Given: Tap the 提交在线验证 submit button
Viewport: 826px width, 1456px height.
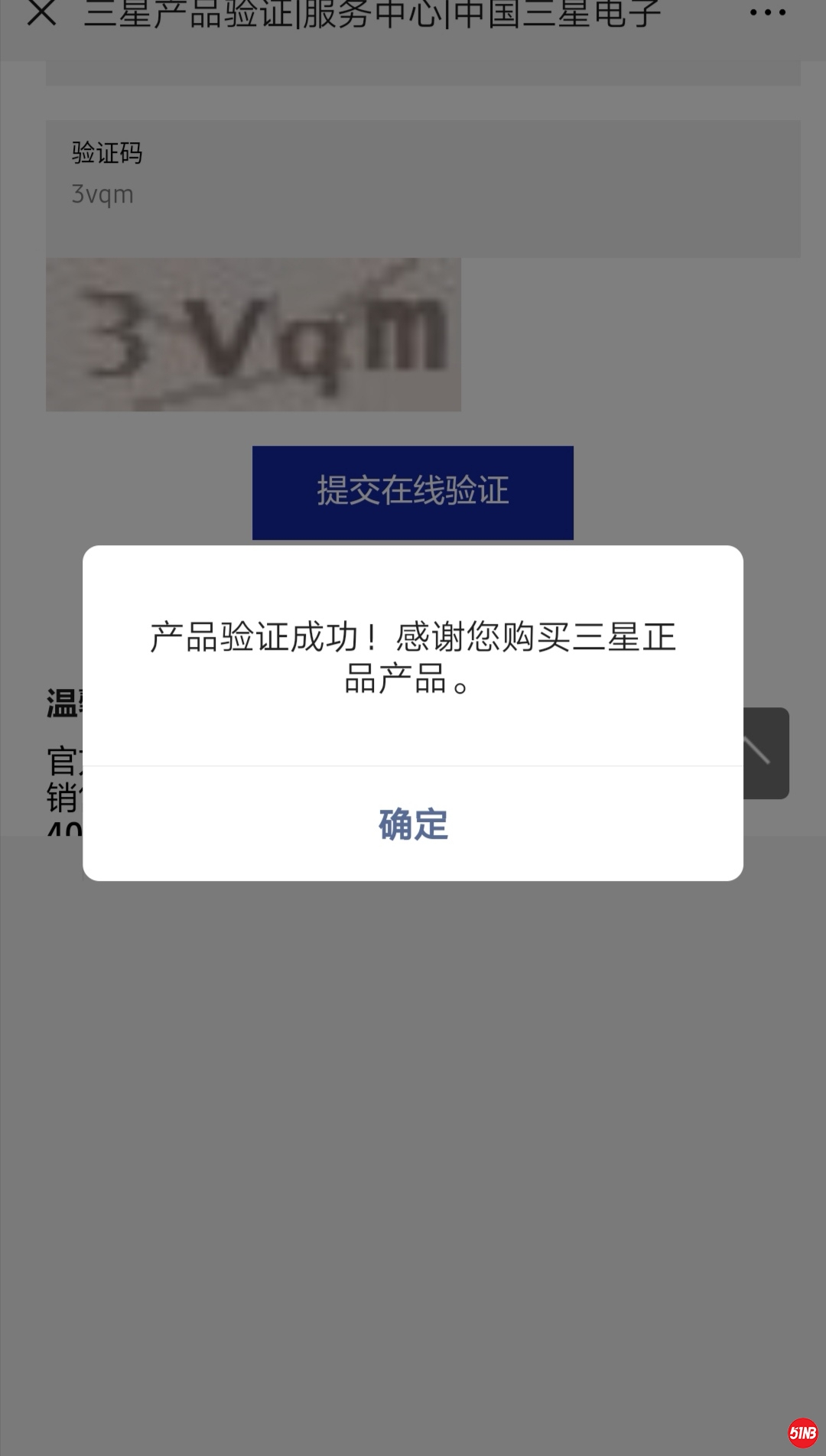Looking at the screenshot, I should pyautogui.click(x=413, y=492).
